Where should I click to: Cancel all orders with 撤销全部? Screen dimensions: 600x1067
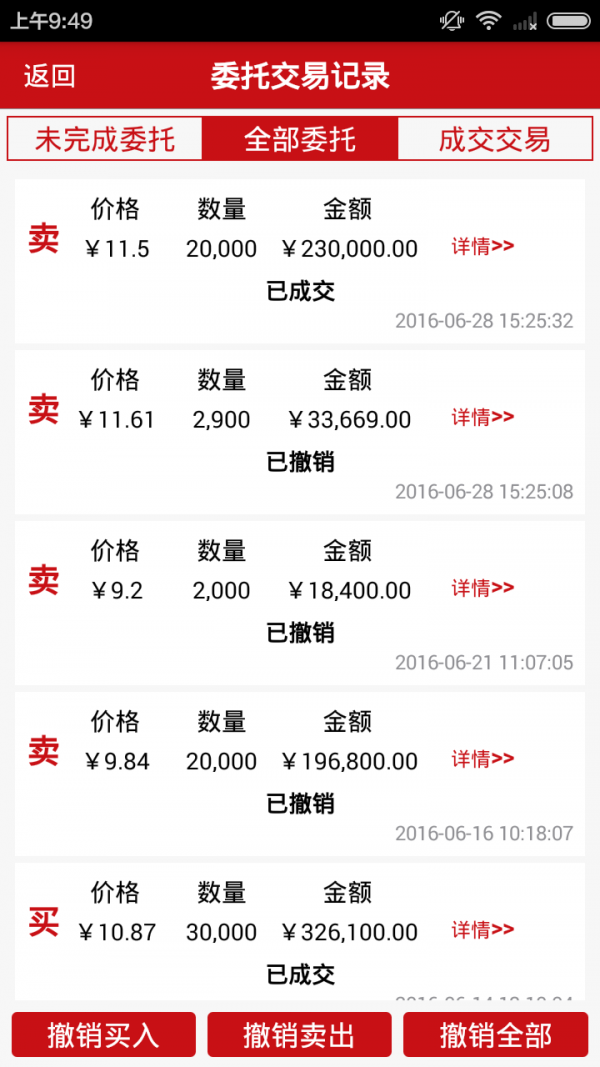[x=495, y=1035]
